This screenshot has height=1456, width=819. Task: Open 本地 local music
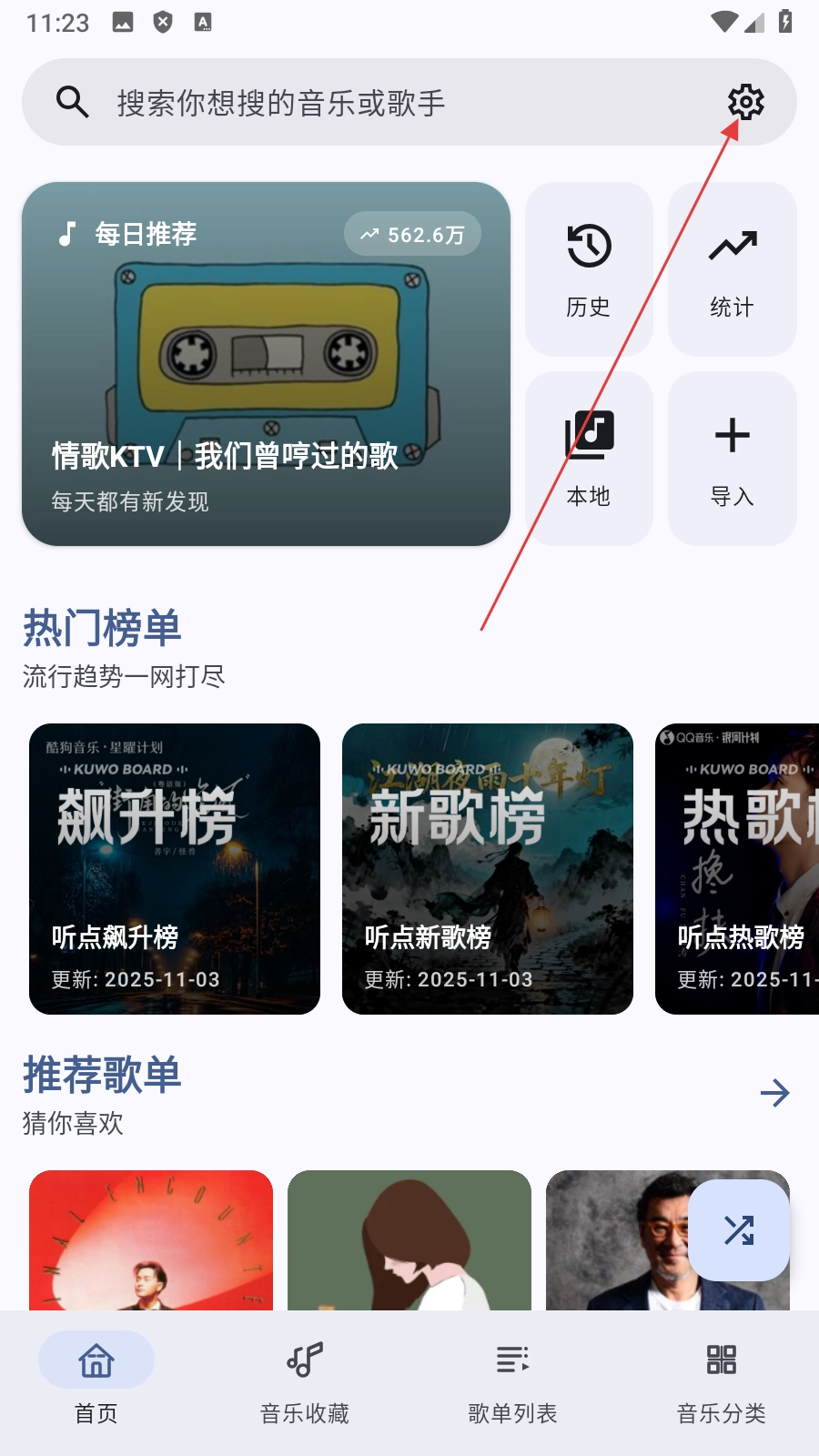coord(589,458)
